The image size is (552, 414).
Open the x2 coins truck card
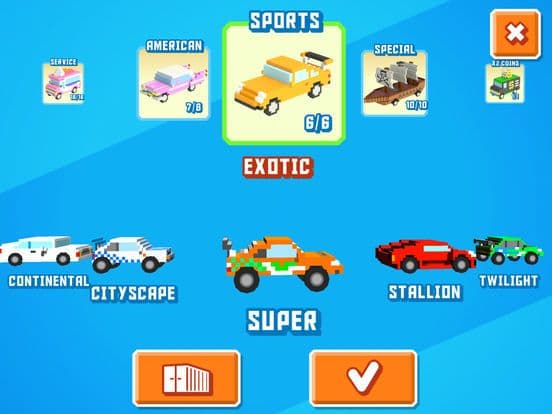(x=505, y=83)
